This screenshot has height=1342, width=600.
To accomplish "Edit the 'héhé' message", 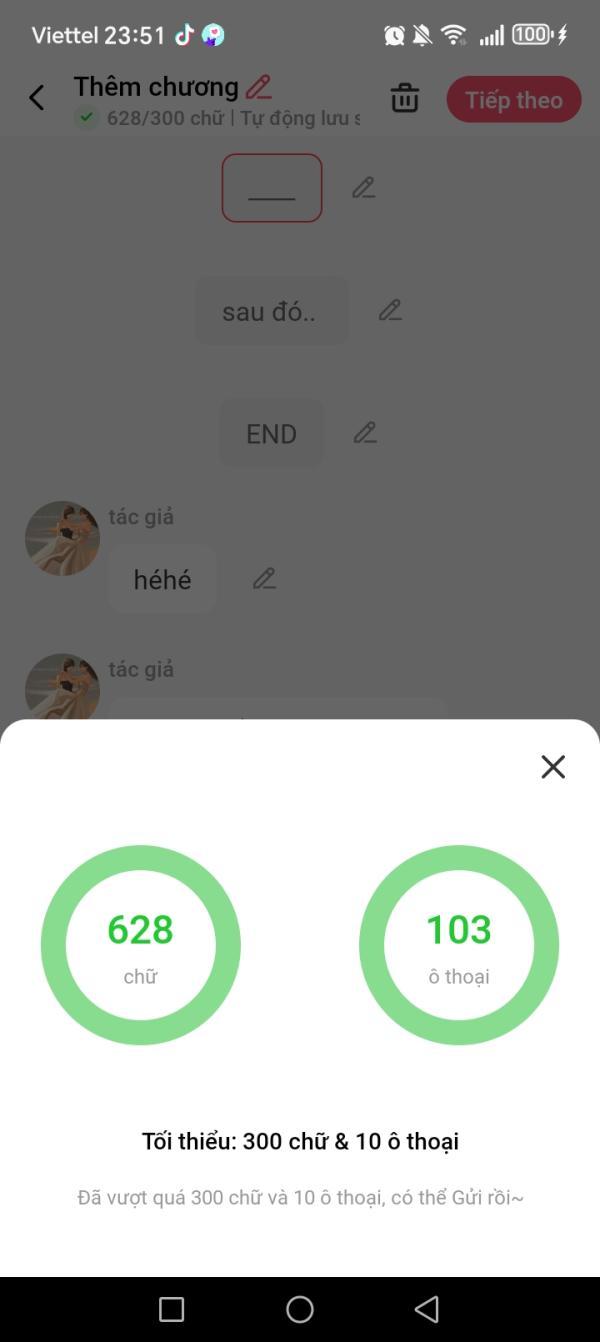I will pyautogui.click(x=264, y=578).
